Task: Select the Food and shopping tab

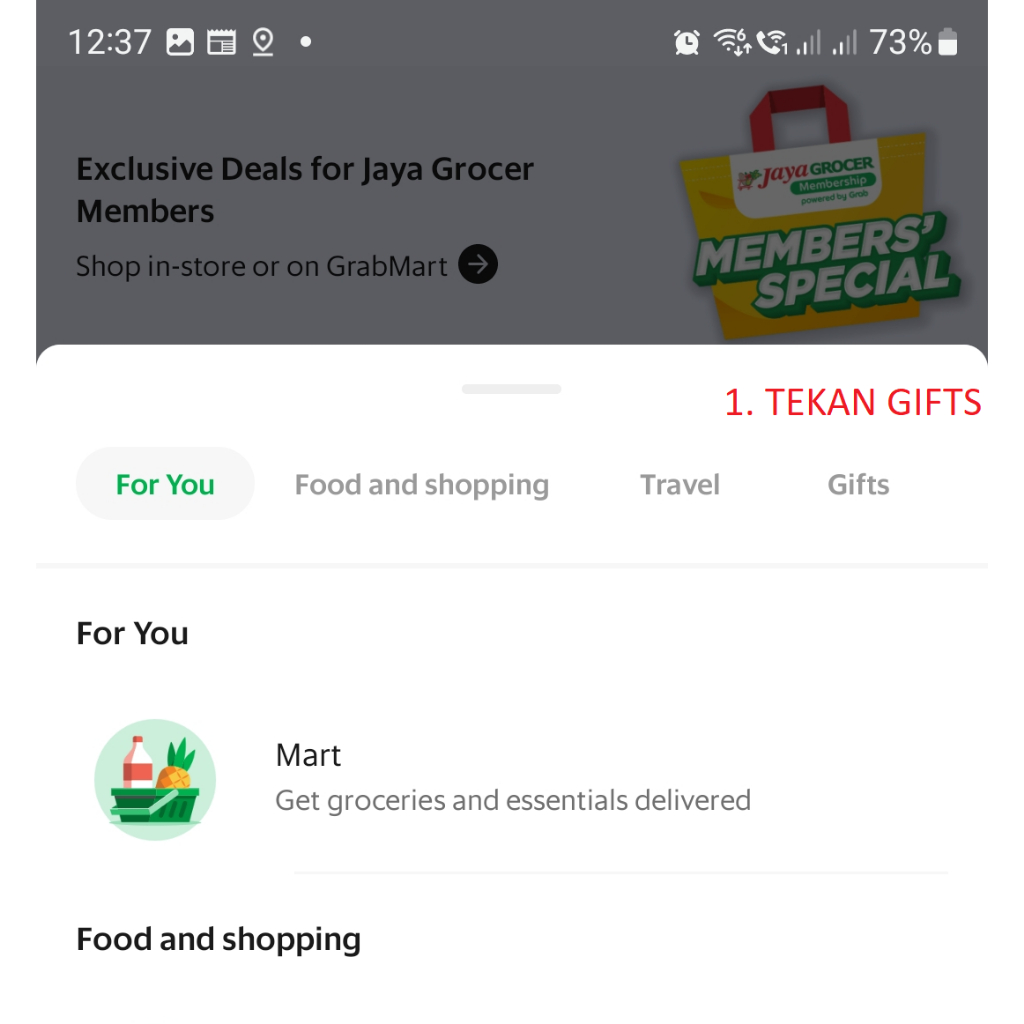Action: (421, 485)
